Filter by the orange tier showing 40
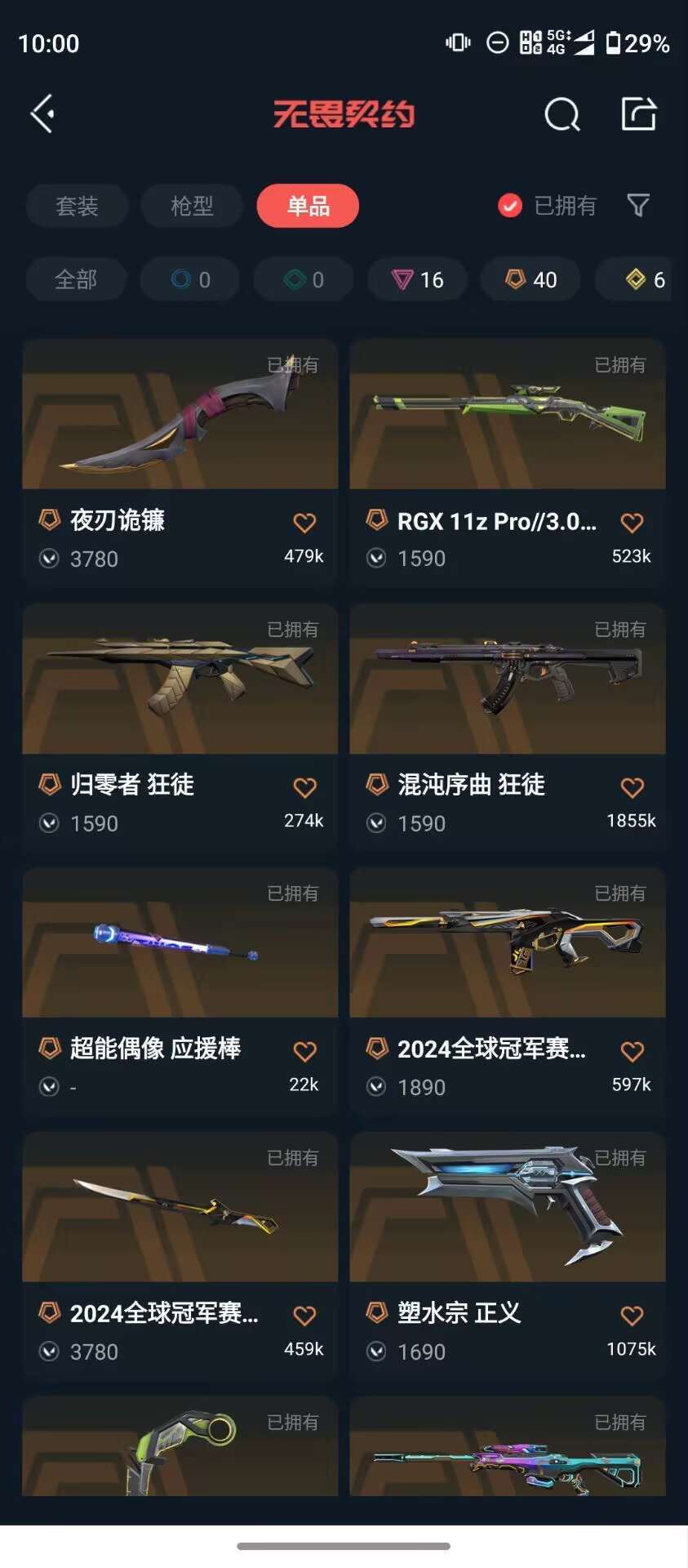Image resolution: width=688 pixels, height=1568 pixels. coord(530,280)
